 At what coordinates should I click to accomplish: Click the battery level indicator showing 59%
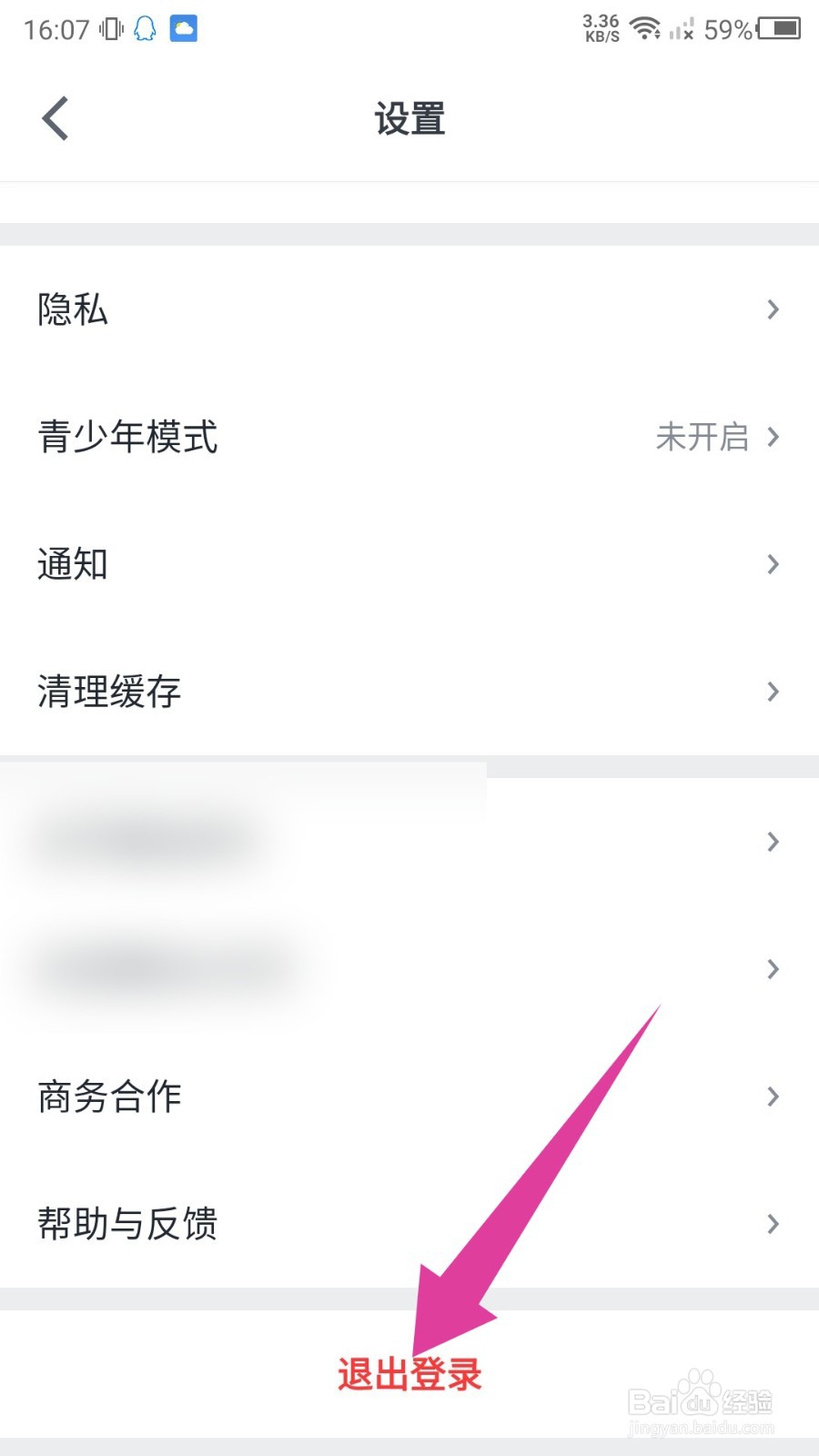point(728,30)
